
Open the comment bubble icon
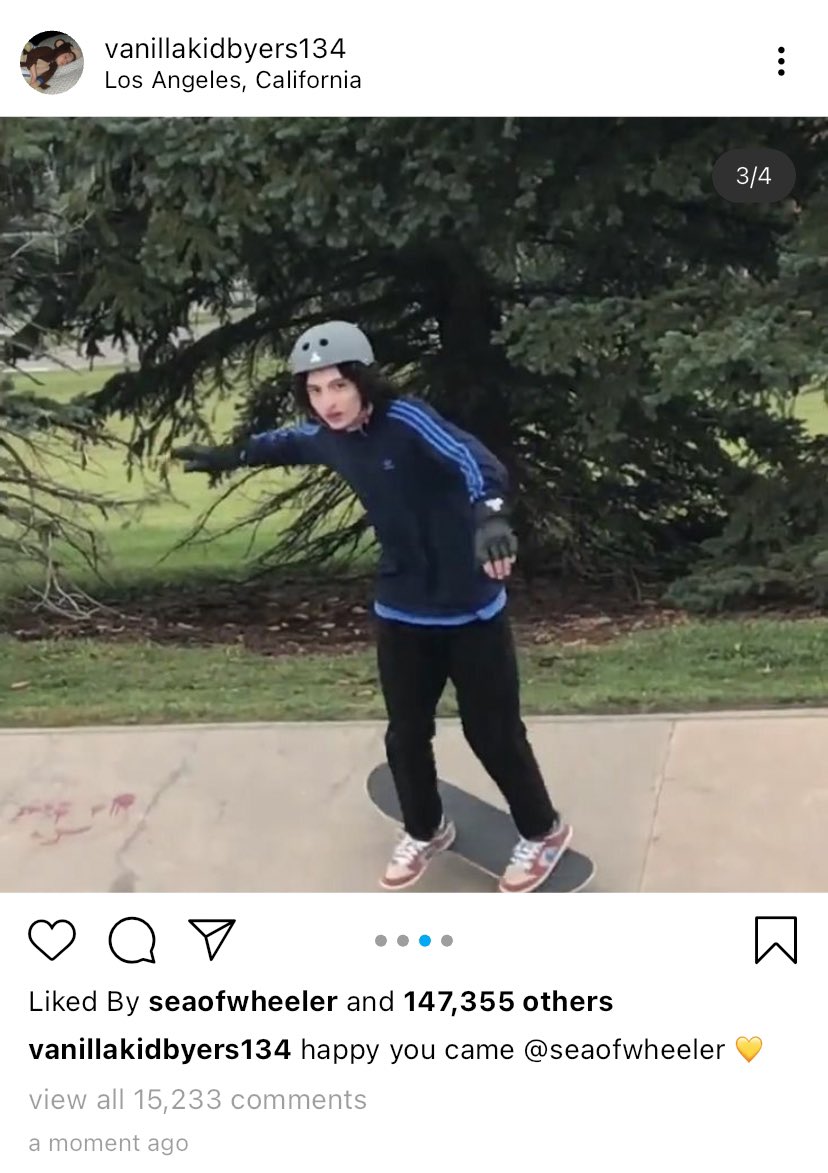point(132,941)
